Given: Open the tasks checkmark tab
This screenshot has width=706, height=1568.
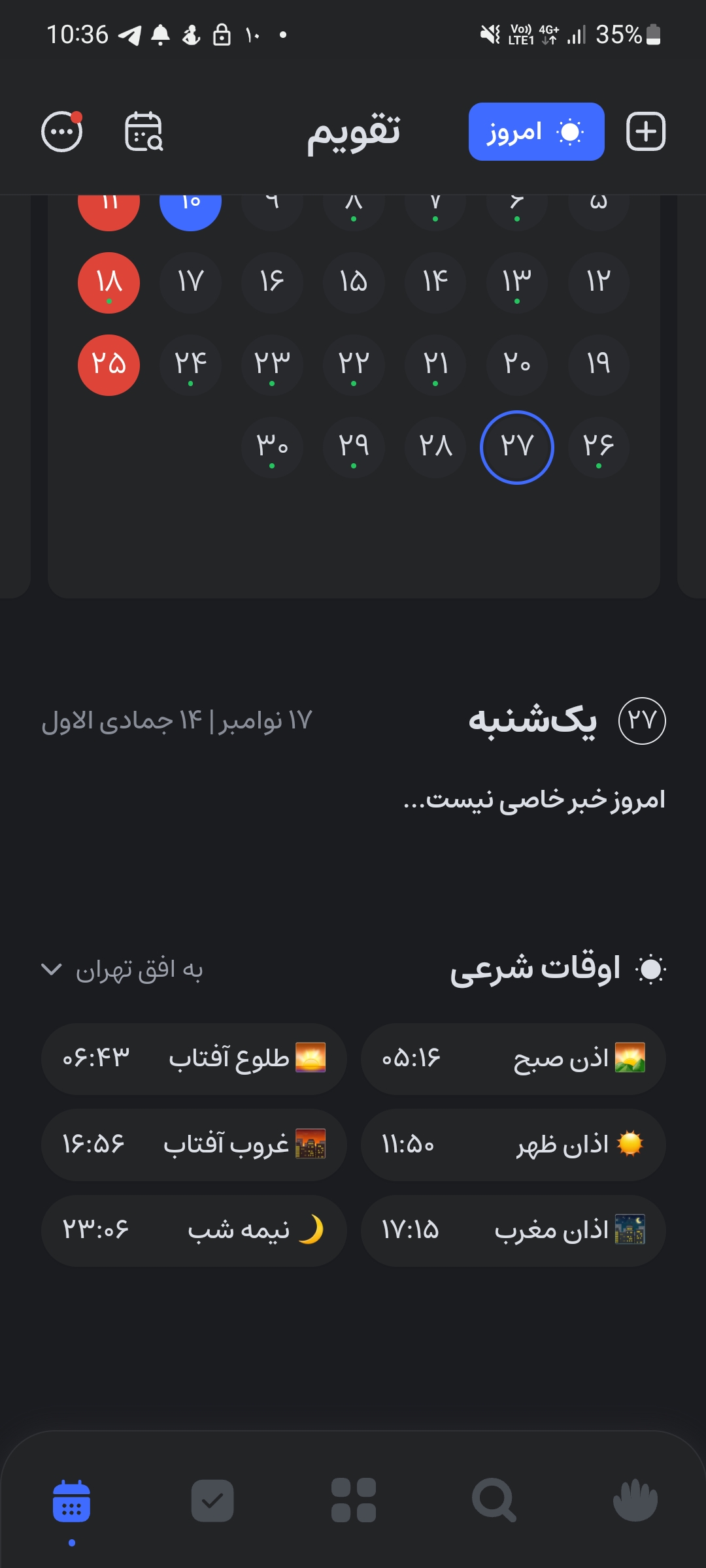Looking at the screenshot, I should tap(212, 1501).
